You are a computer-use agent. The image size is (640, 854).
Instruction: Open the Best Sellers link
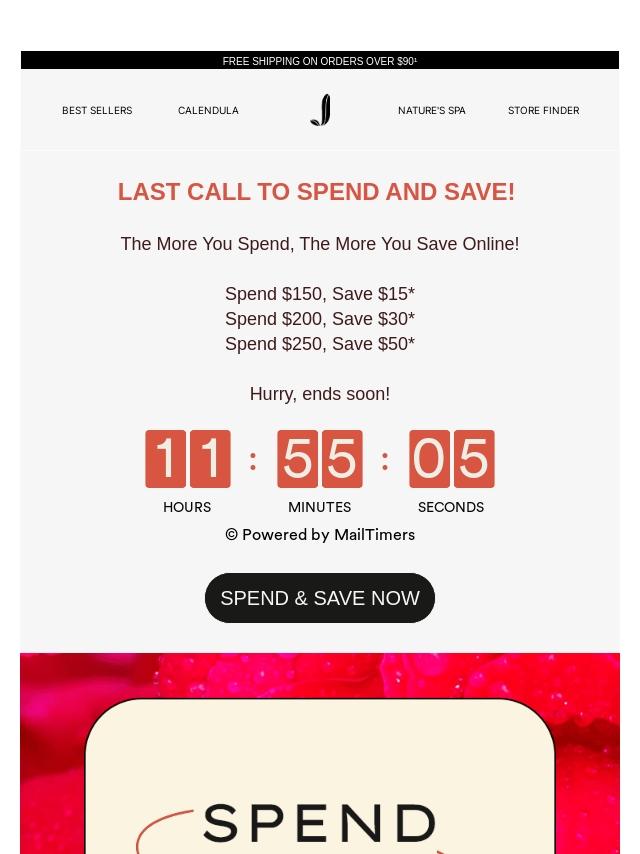coord(97,111)
